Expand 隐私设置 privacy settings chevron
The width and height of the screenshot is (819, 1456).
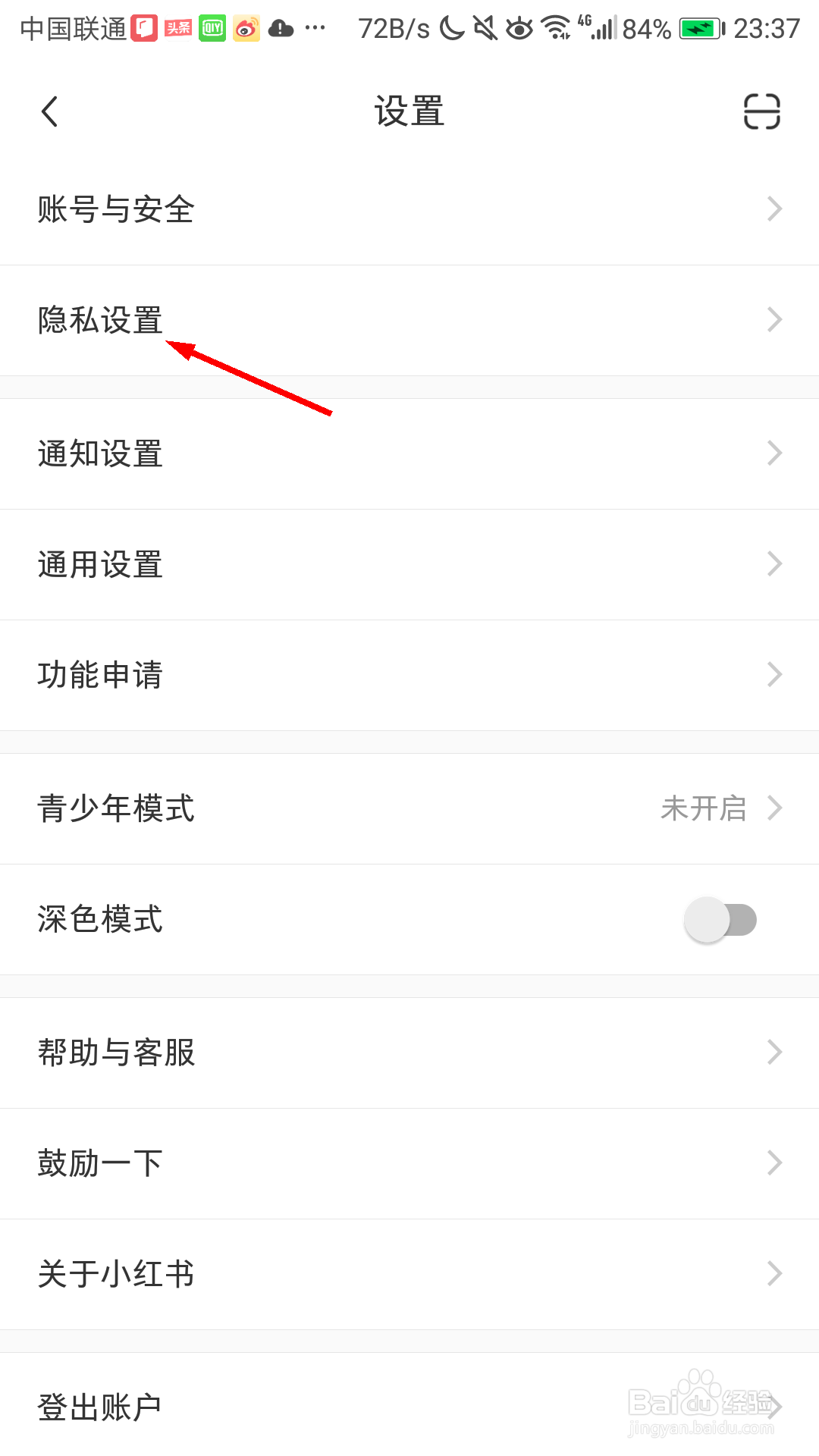point(773,319)
